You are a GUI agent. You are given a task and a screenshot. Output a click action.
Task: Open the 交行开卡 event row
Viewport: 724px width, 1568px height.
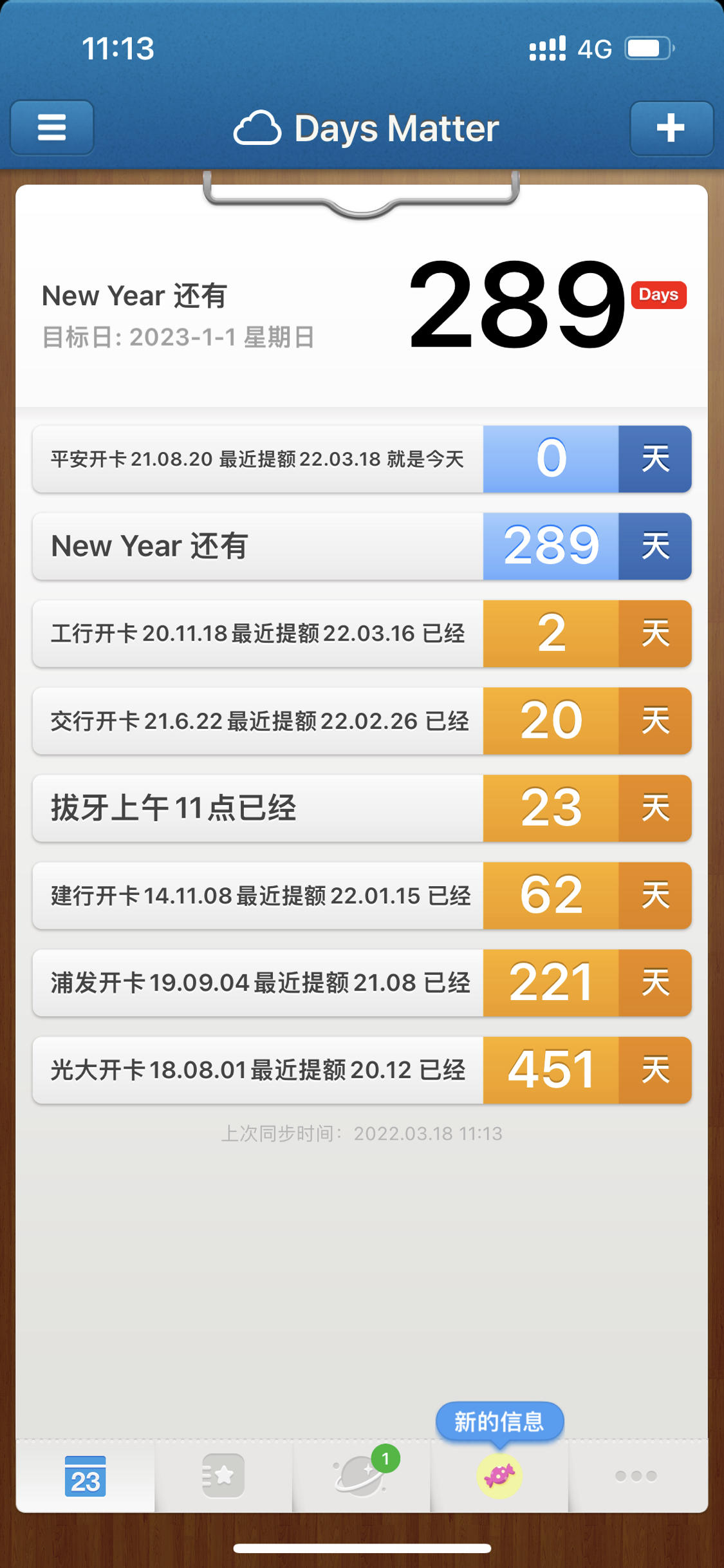pos(362,721)
